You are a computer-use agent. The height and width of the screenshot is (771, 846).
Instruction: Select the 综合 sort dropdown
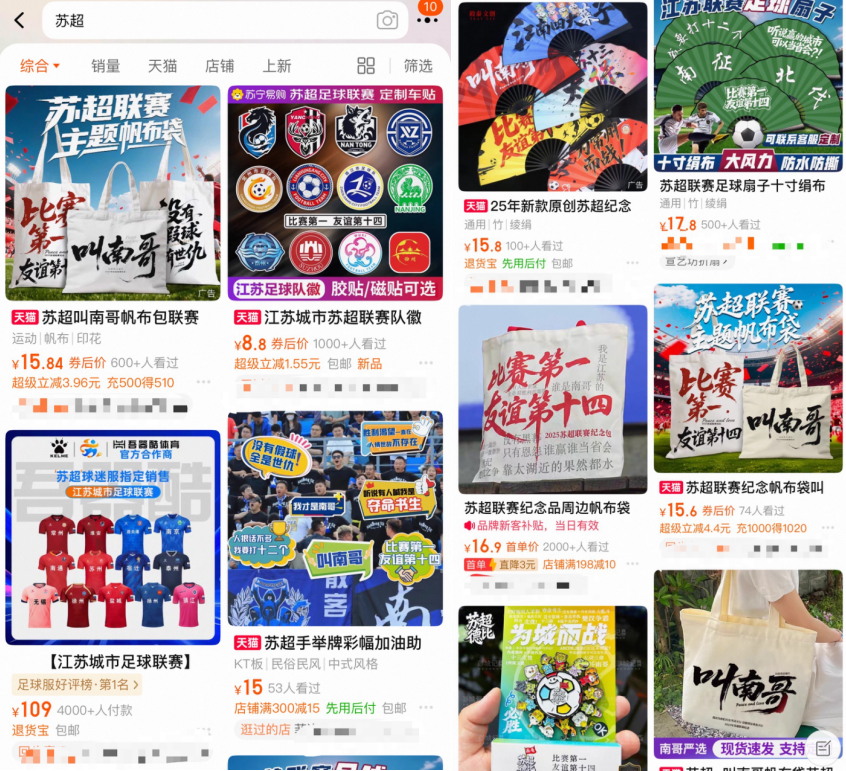[40, 66]
